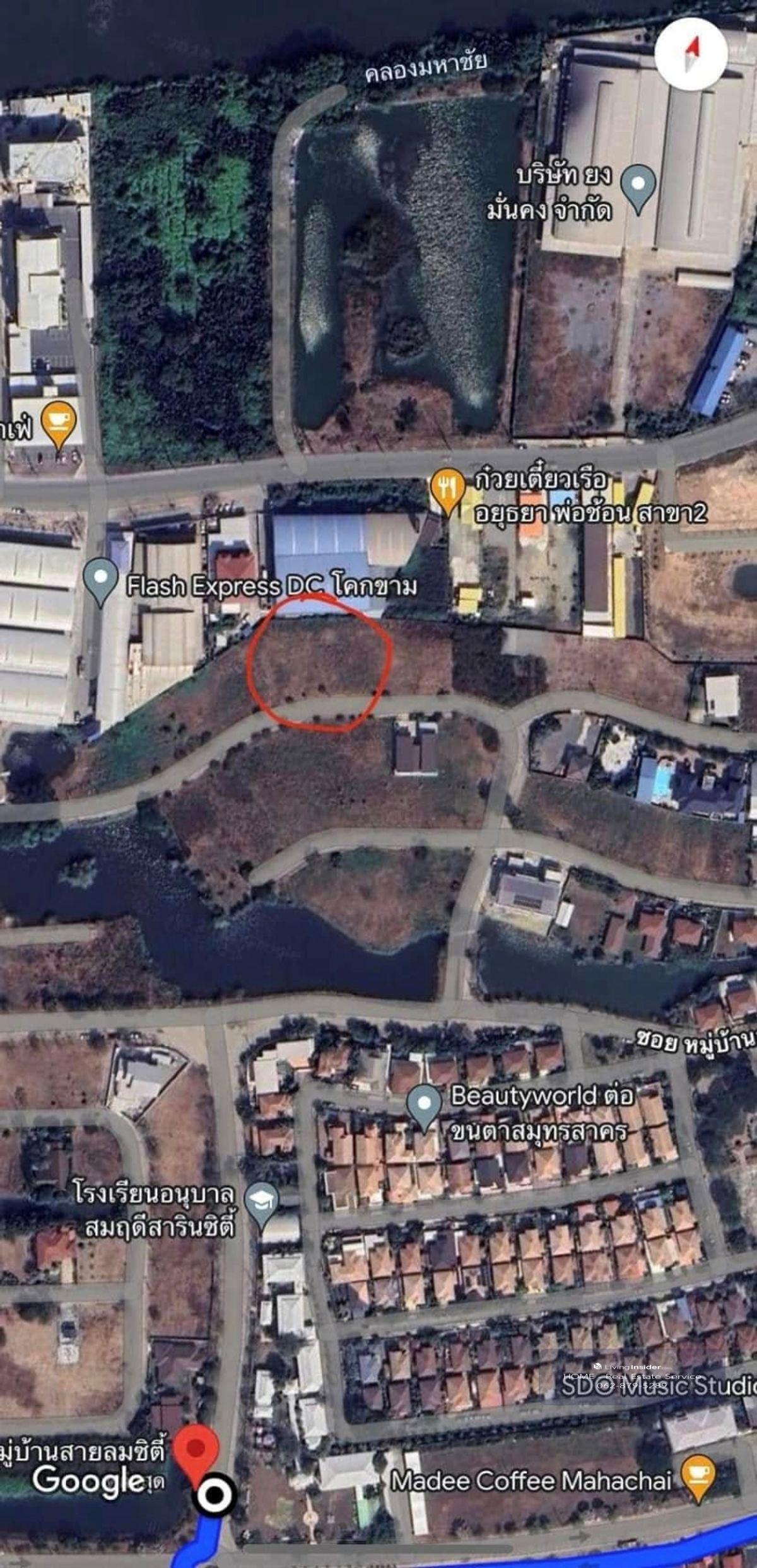Open the บริษัท ยง มั่นคง จำกัด place pin
The image size is (757, 1568).
(x=638, y=185)
